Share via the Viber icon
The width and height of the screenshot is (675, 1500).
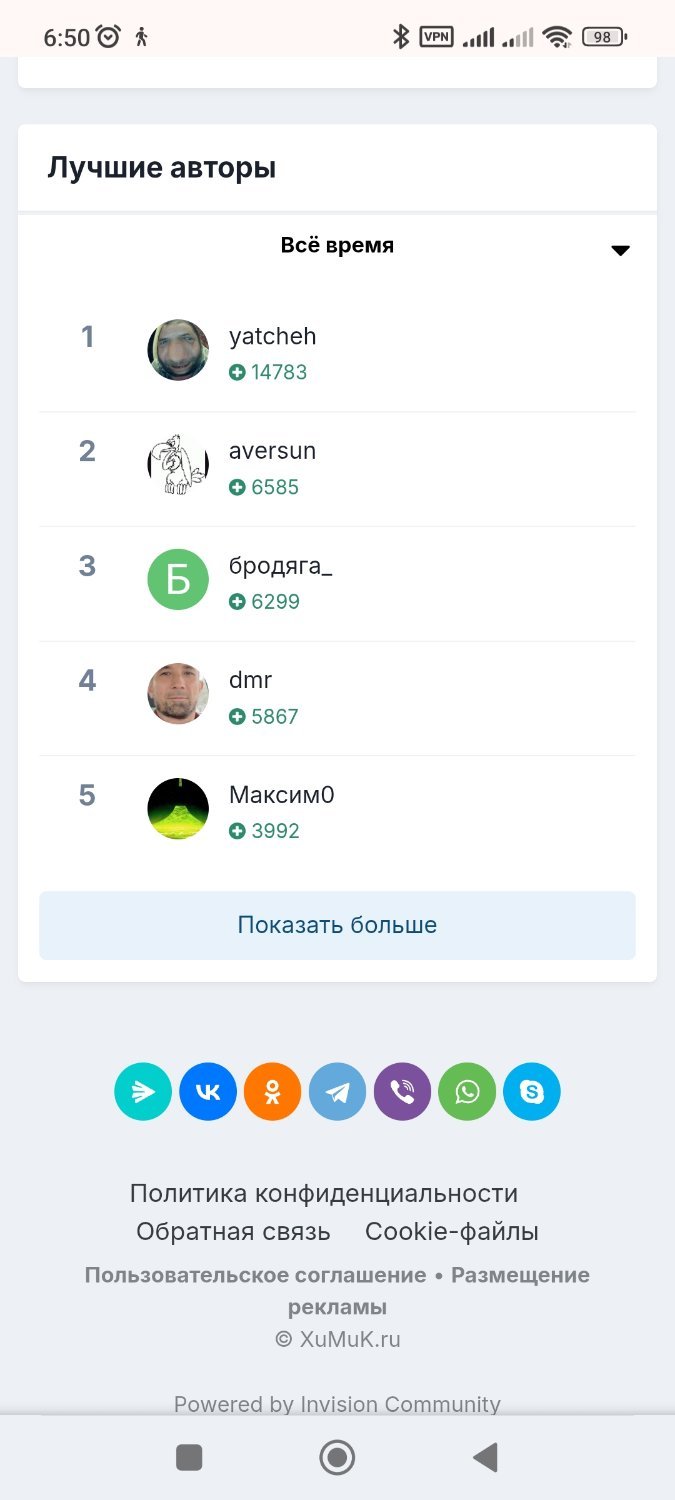pyautogui.click(x=402, y=1091)
